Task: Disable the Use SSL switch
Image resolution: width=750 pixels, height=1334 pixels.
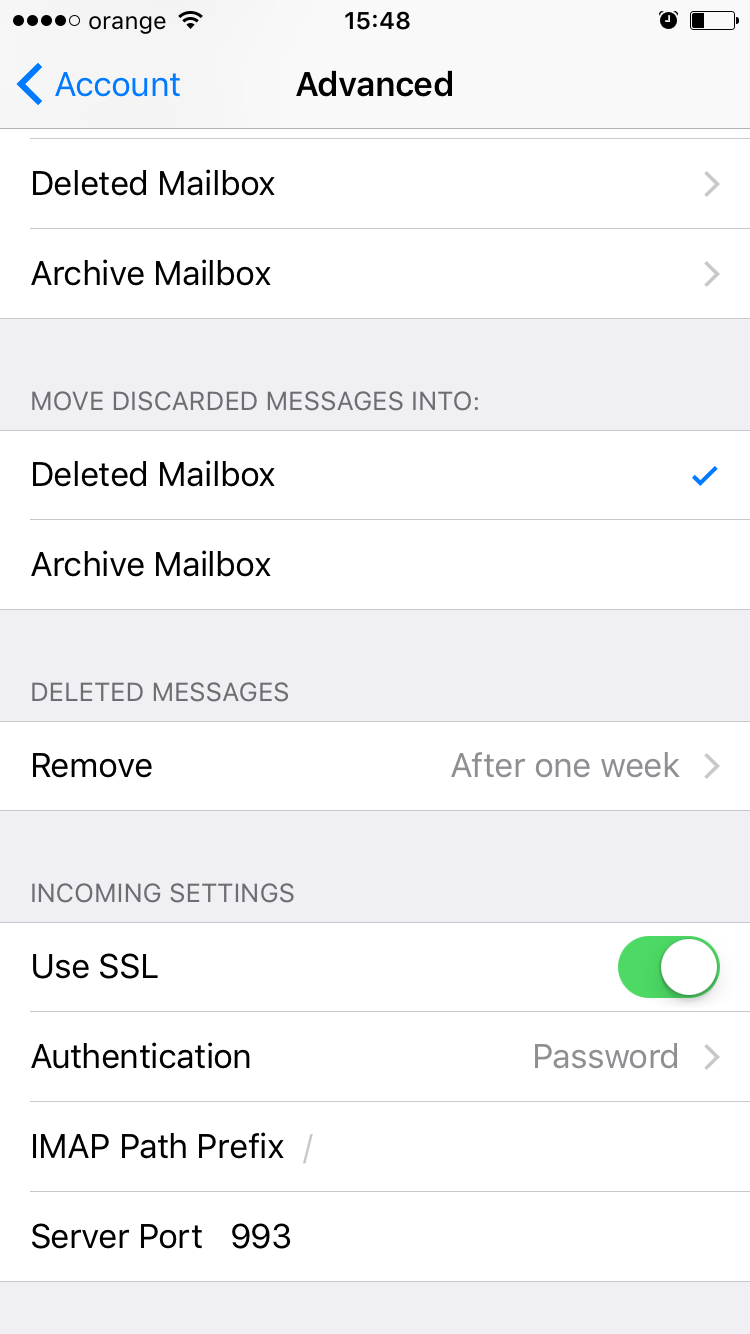Action: click(669, 967)
